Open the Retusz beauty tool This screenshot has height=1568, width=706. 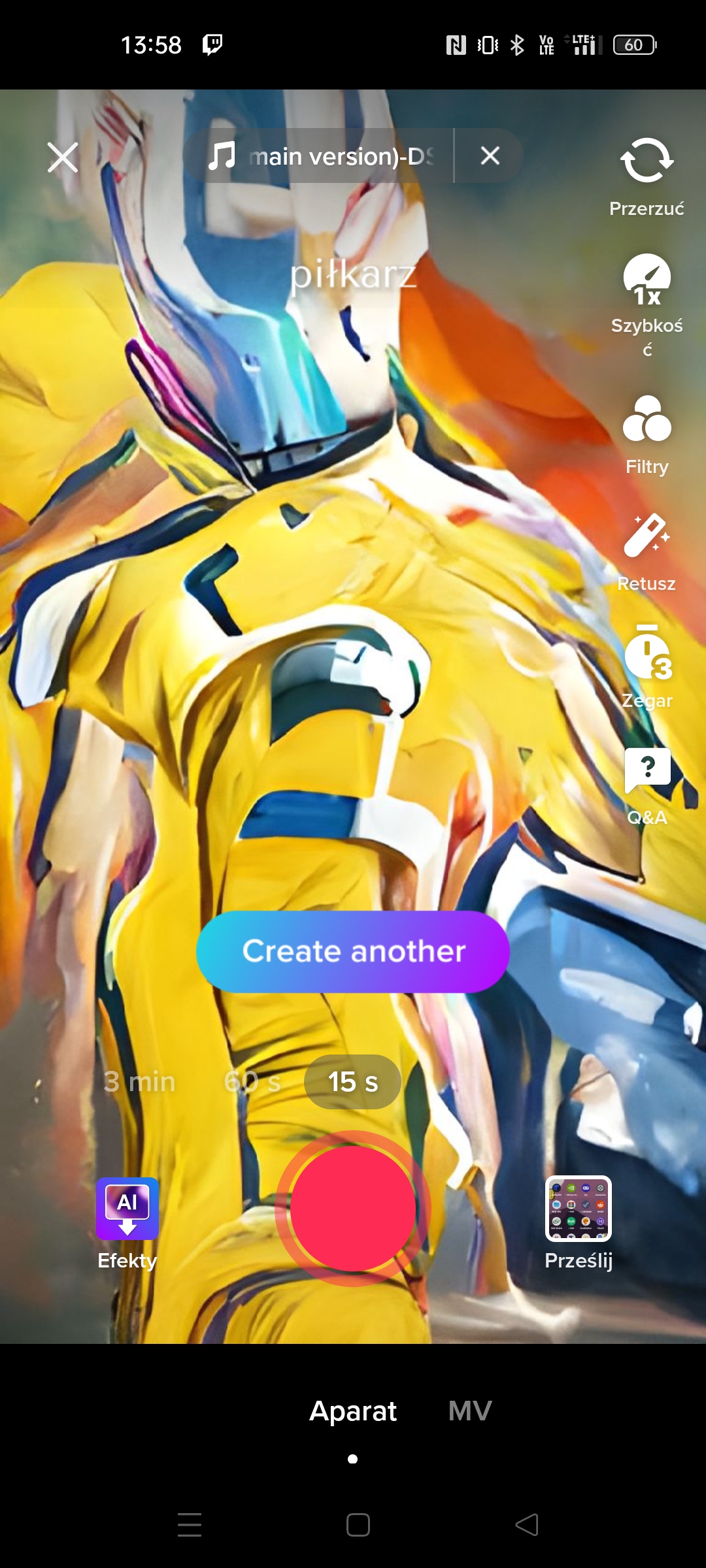(x=647, y=551)
